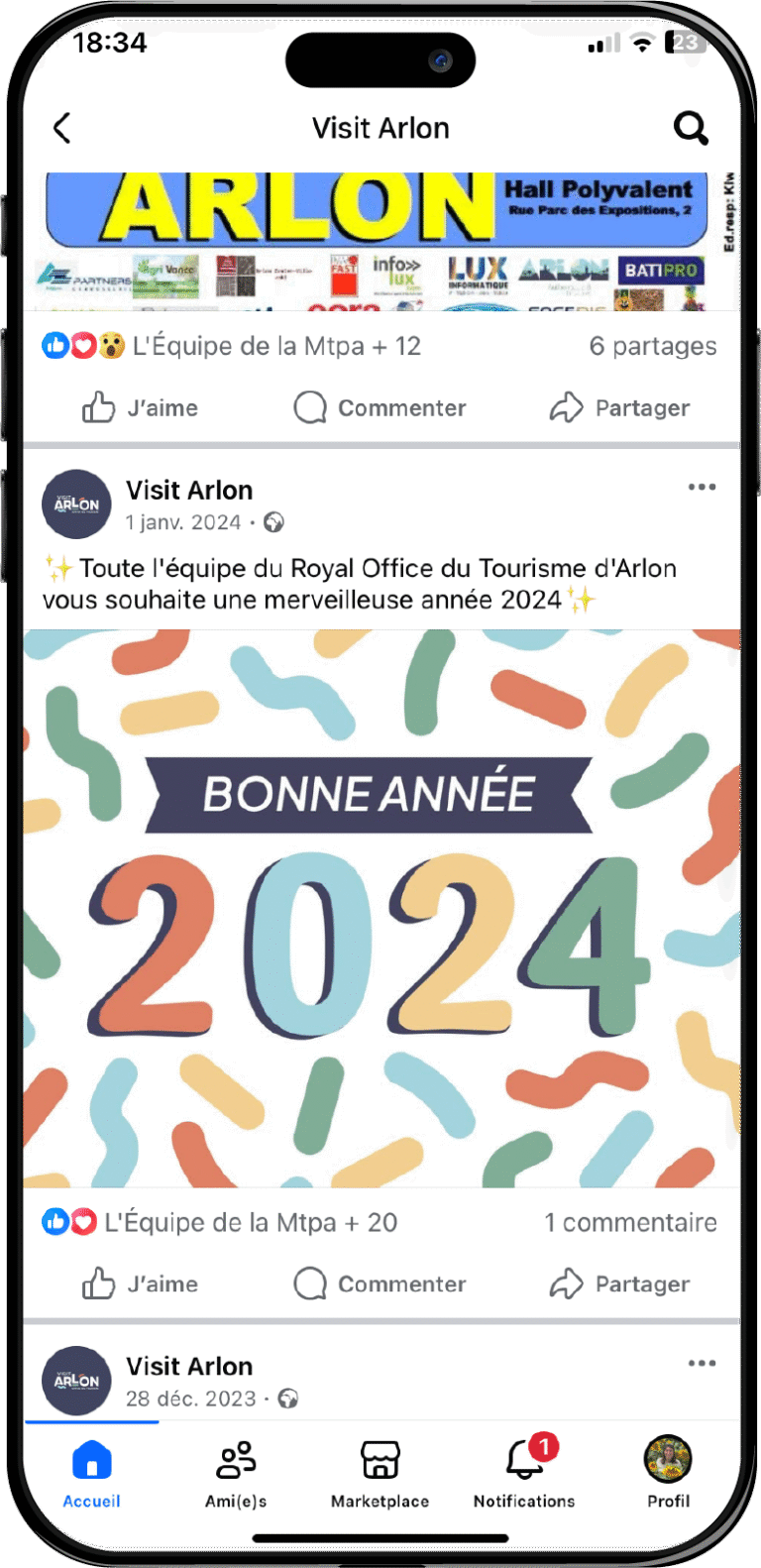Share the Hall Polyvalent poster post
The image size is (761, 1568).
[x=620, y=407]
